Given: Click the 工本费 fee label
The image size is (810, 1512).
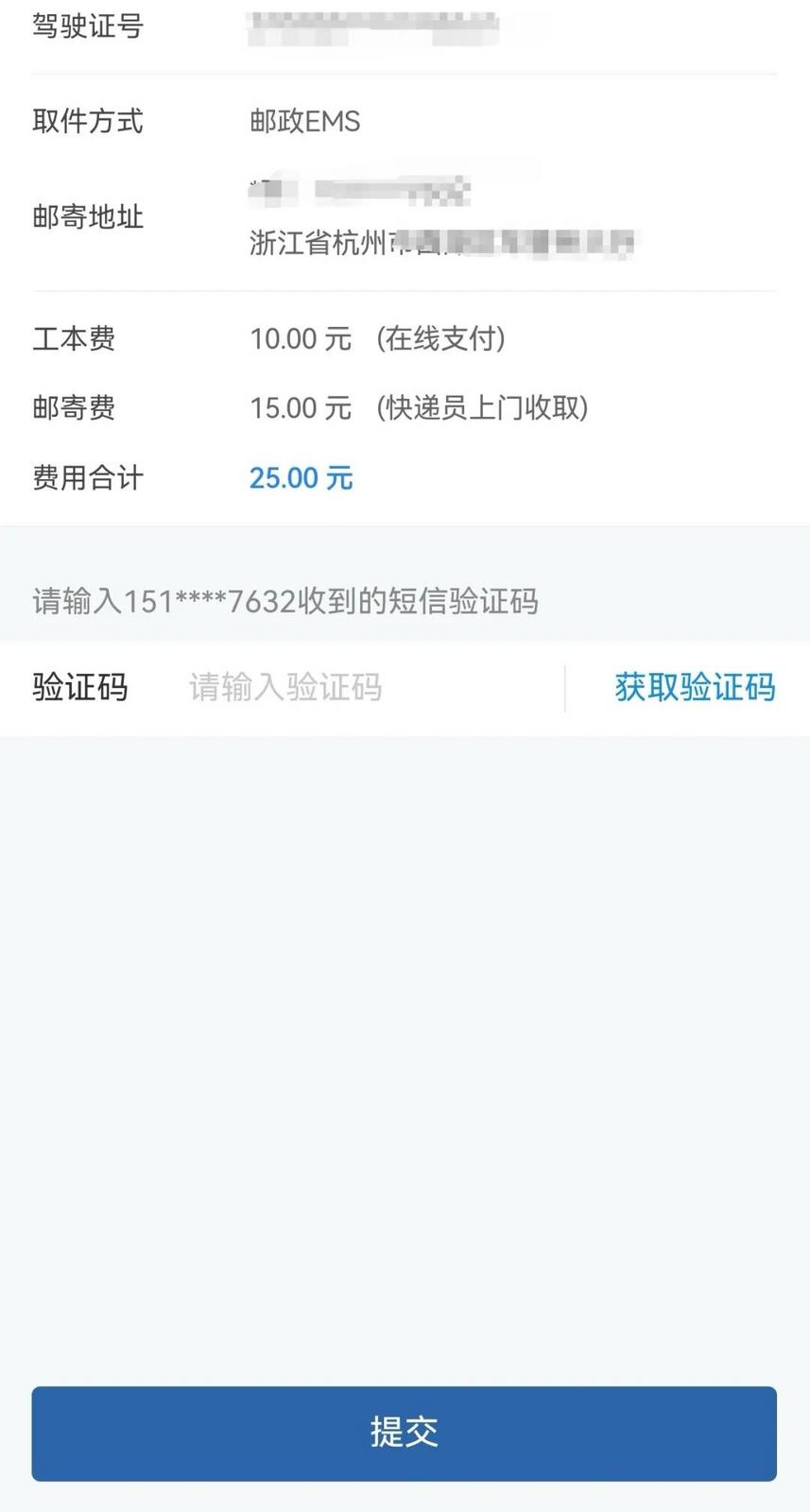Looking at the screenshot, I should 75,338.
